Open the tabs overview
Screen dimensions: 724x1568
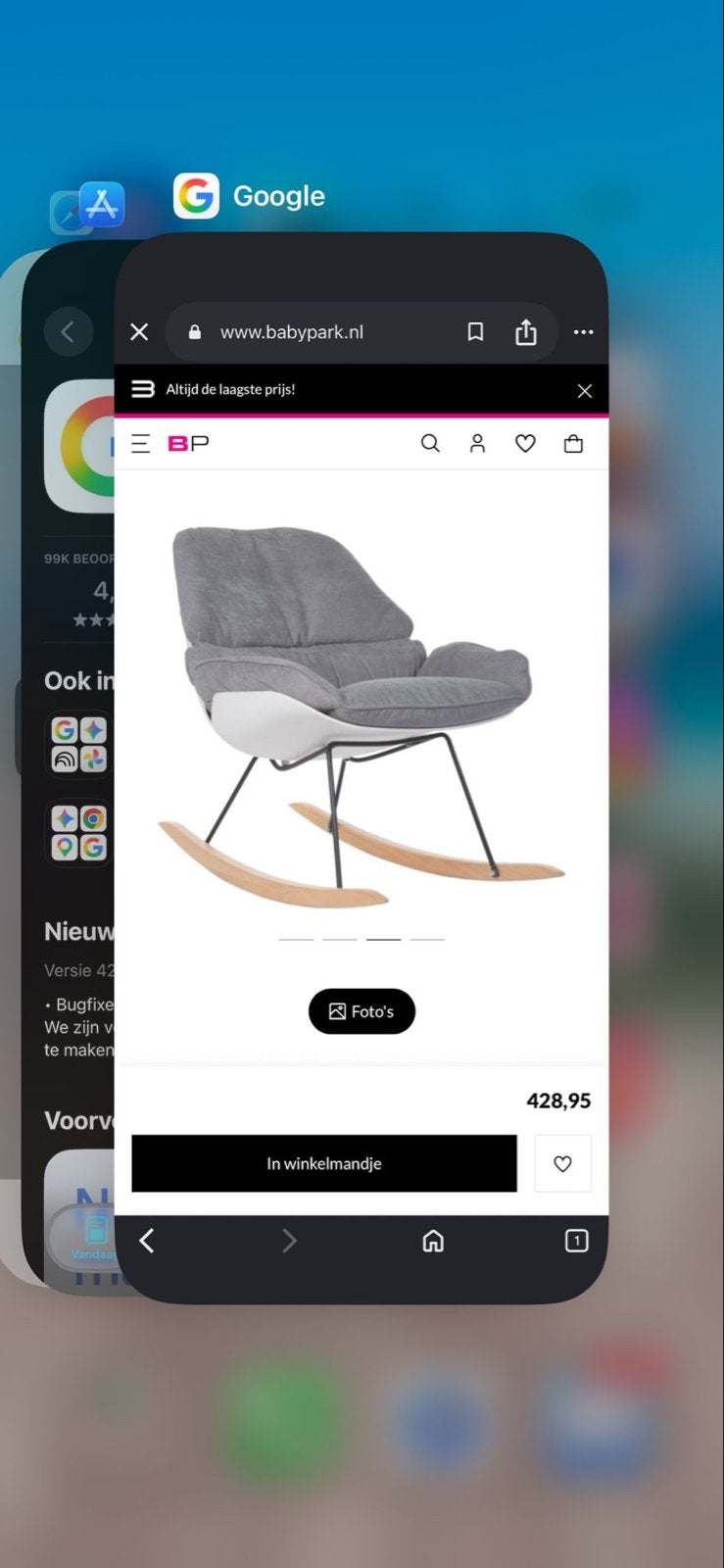pyautogui.click(x=577, y=1241)
